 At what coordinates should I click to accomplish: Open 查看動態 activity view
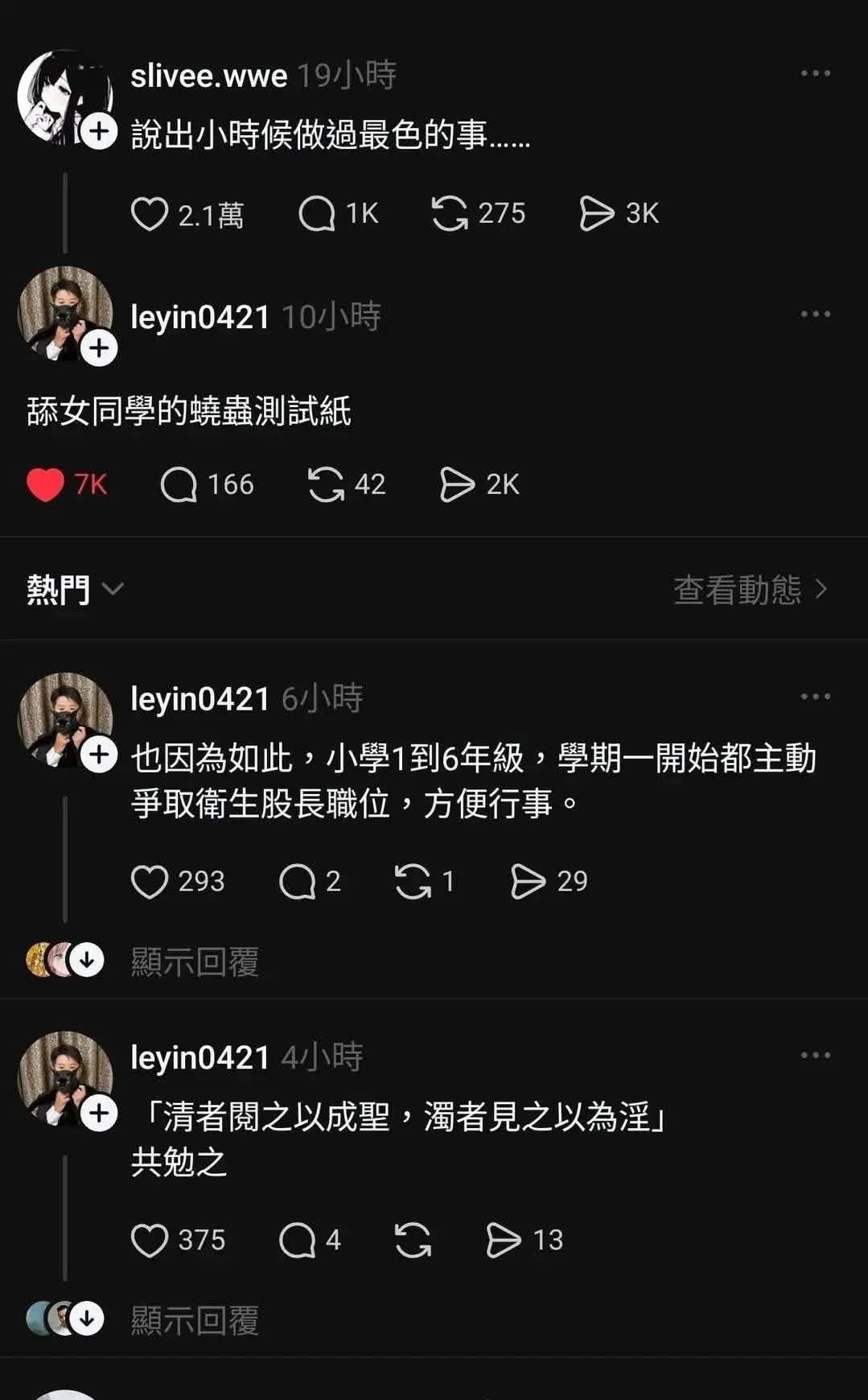tap(750, 589)
